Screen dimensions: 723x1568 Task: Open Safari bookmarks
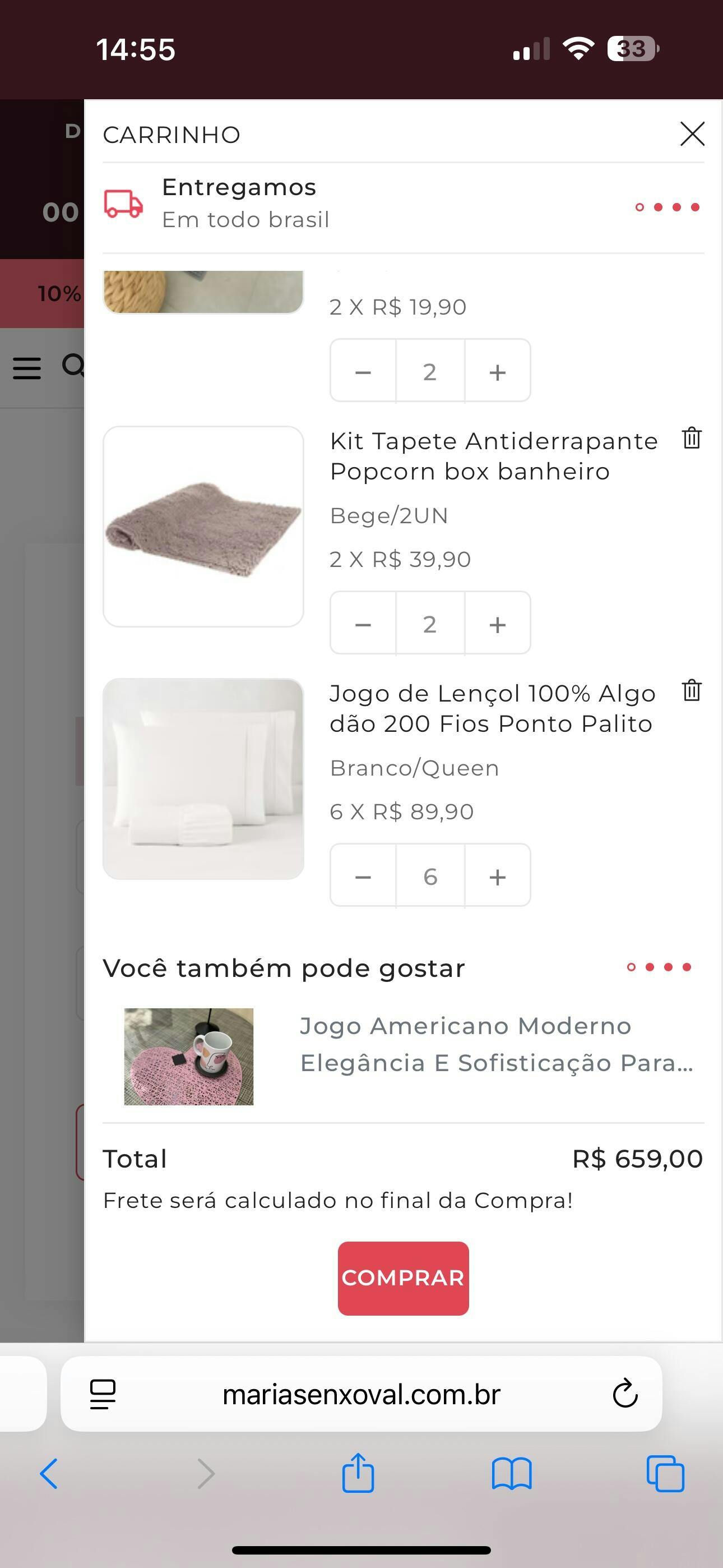tap(512, 1474)
